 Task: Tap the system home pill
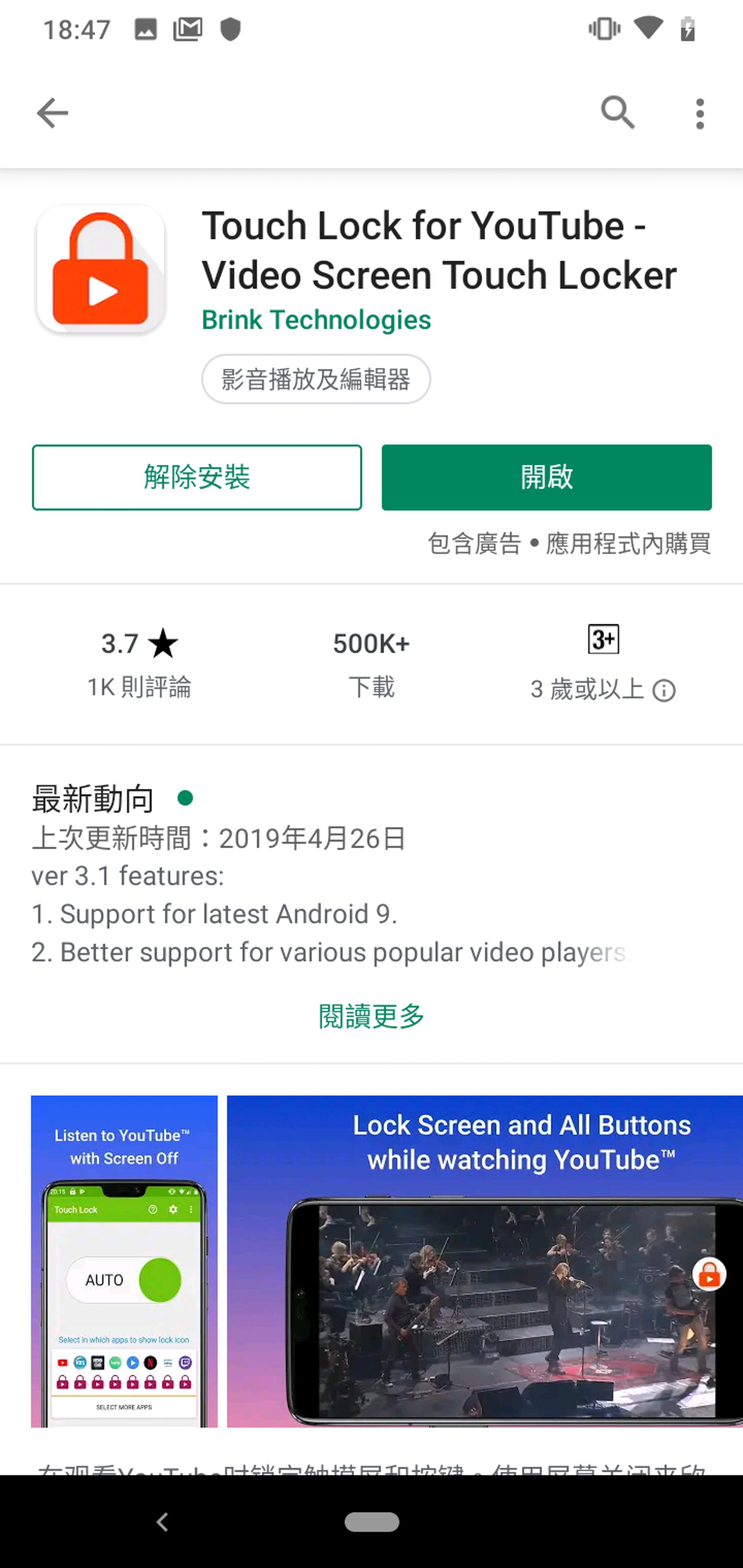tap(371, 1522)
